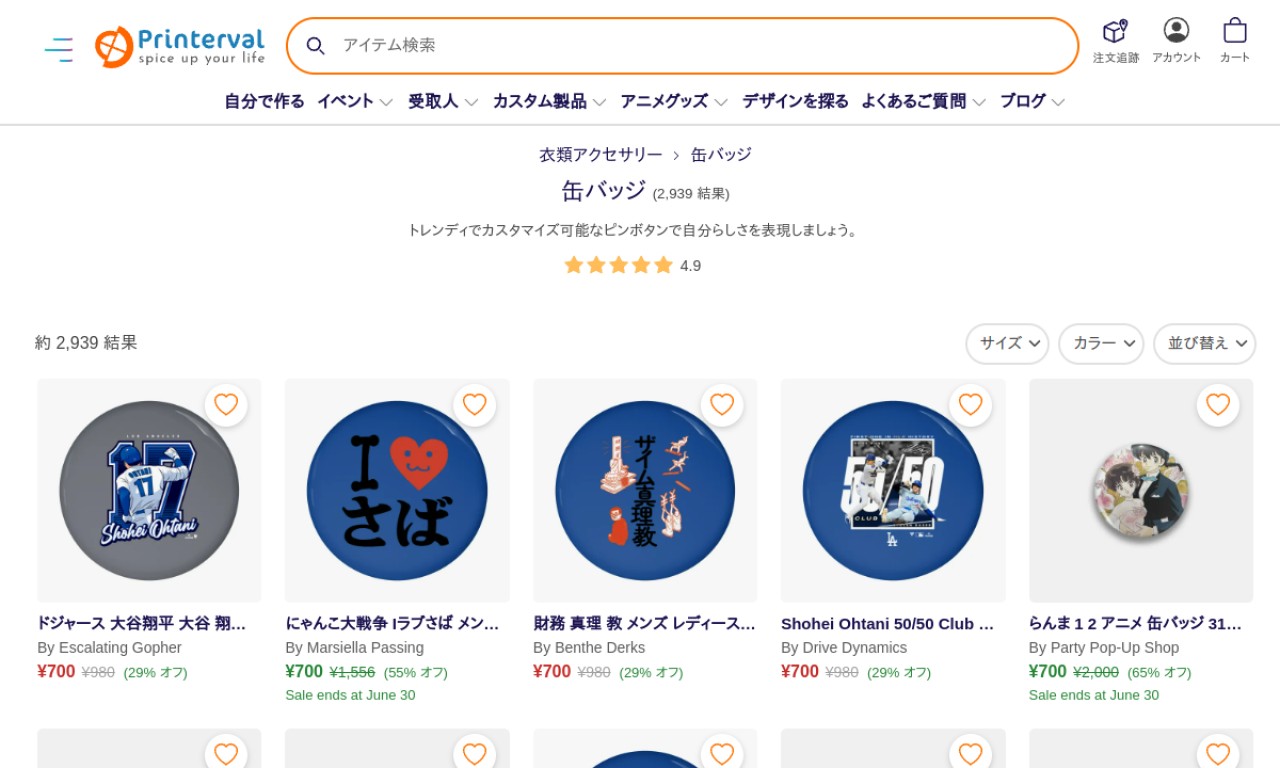Screen dimensions: 1280x768
Task: Open the カラー filter dropdown
Action: [x=1101, y=343]
